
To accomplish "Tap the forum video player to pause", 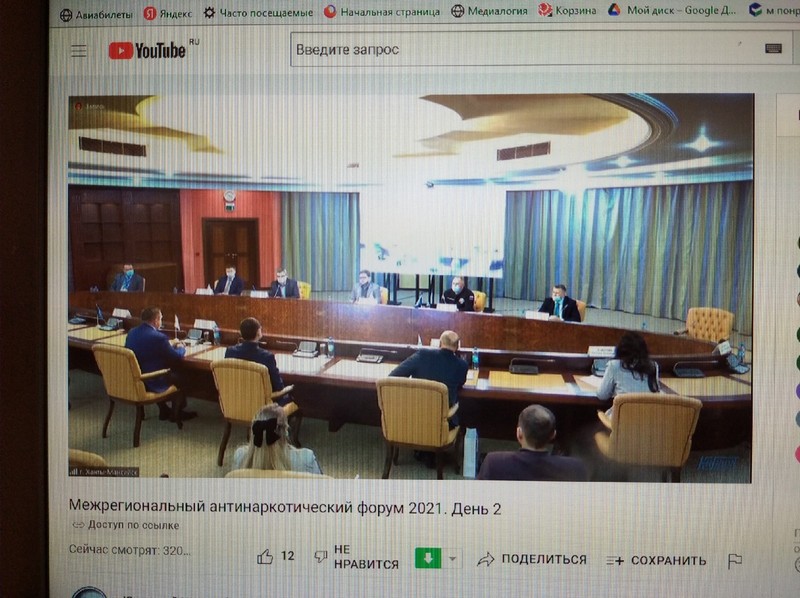I will (410, 288).
